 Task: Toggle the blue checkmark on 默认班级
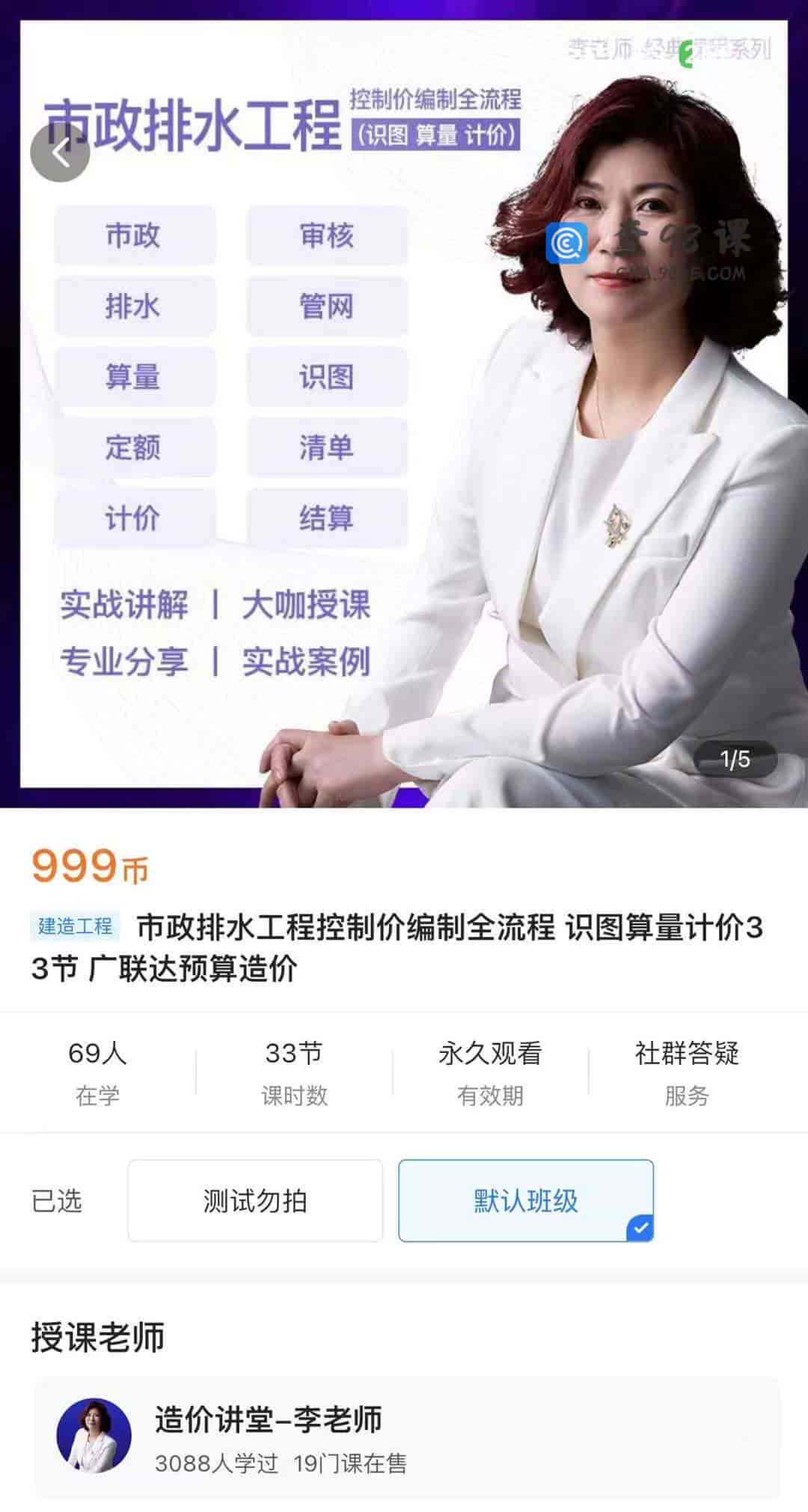pos(640,1226)
